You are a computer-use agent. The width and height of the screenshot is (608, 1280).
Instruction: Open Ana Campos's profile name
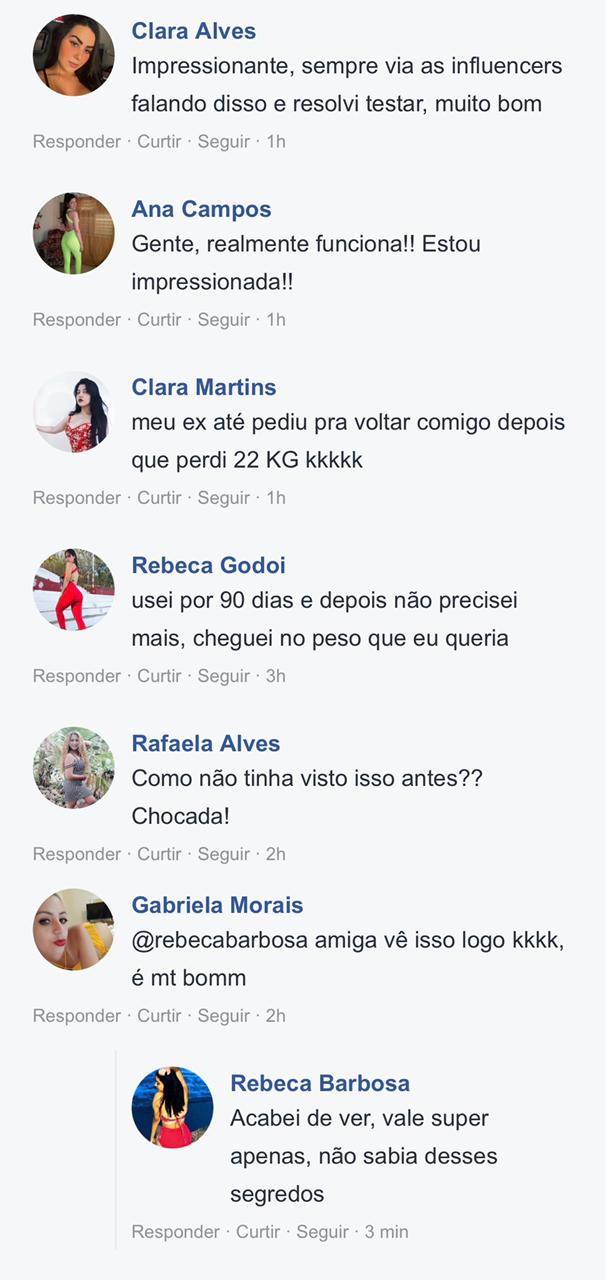pos(201,209)
